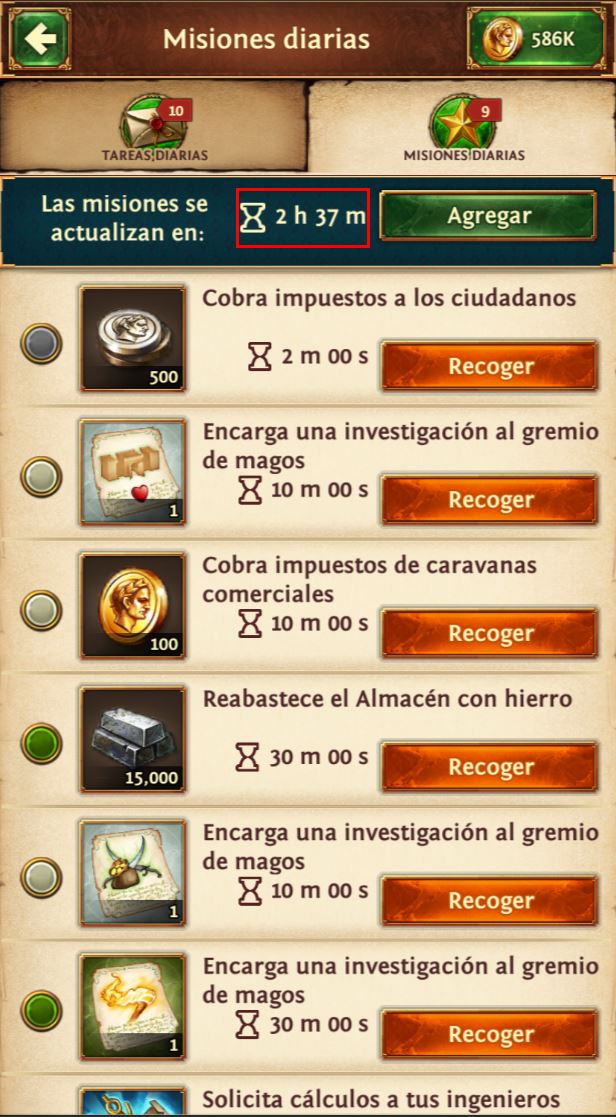
Task: View the 500 silver coins reward
Action: [x=133, y=339]
